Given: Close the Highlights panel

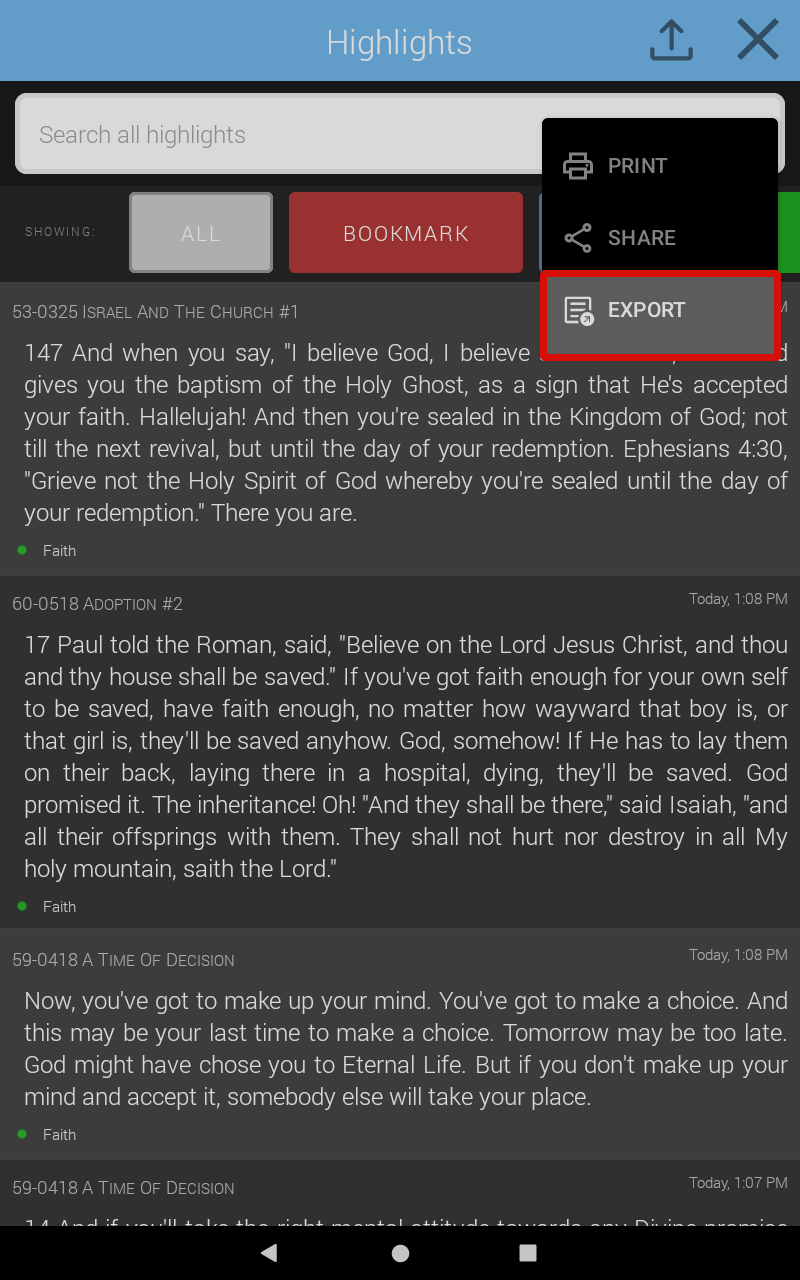Looking at the screenshot, I should 757,41.
